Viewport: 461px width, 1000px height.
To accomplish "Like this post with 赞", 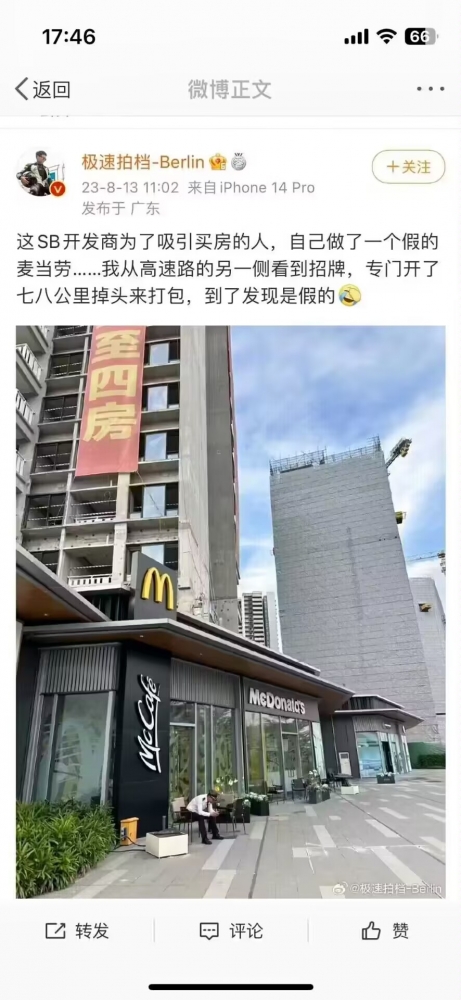I will (x=385, y=931).
